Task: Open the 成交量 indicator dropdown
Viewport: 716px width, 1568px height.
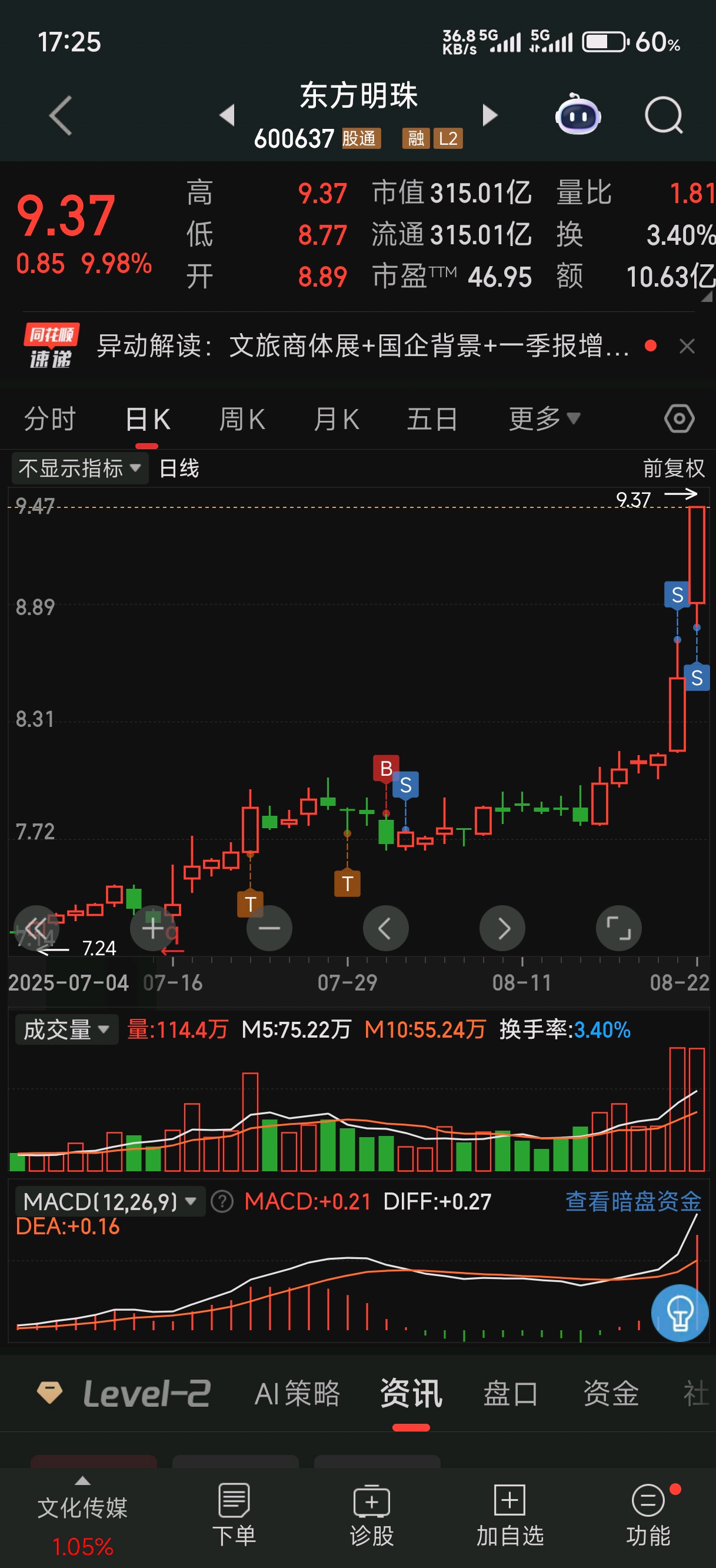Action: (66, 1029)
